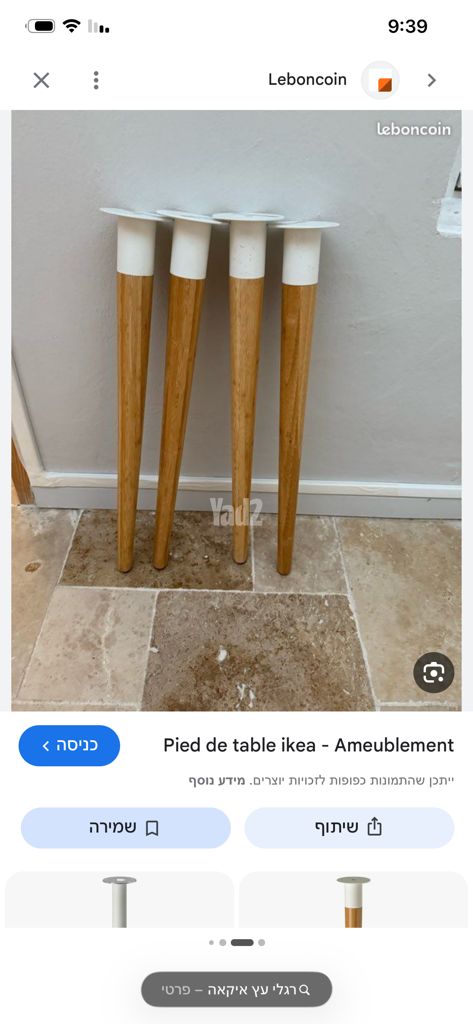Viewport: 473px width, 1024px height.
Task: Search this image with Google Lens
Action: coord(434,672)
